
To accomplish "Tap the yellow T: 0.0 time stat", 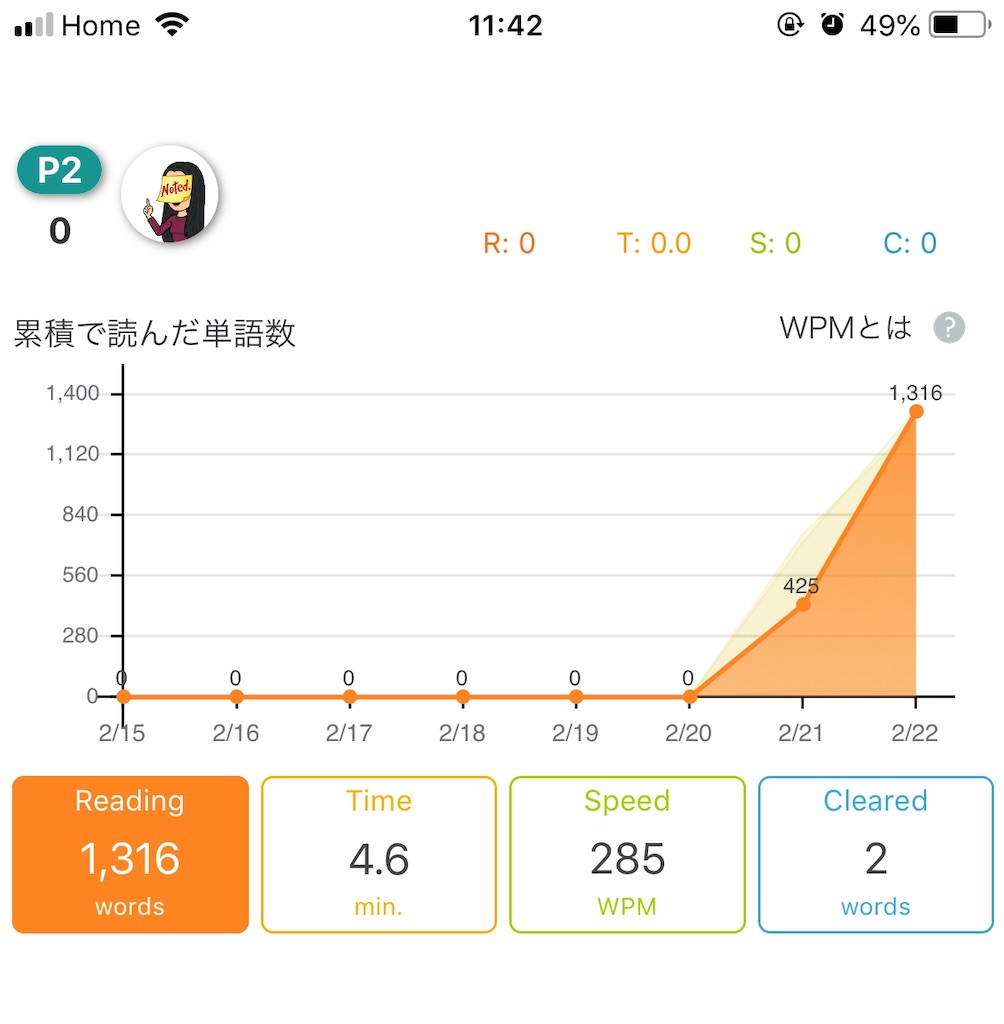I will click(x=655, y=241).
